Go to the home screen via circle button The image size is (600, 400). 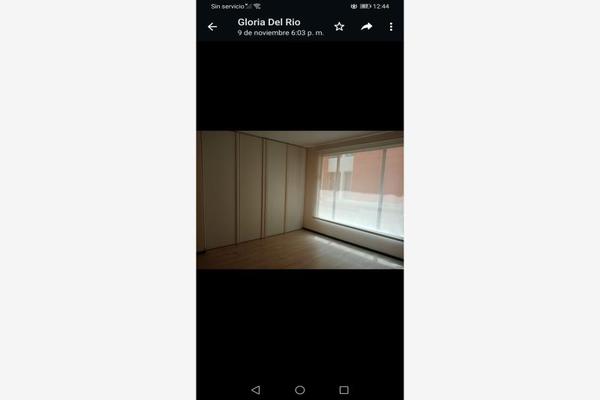[x=300, y=389]
